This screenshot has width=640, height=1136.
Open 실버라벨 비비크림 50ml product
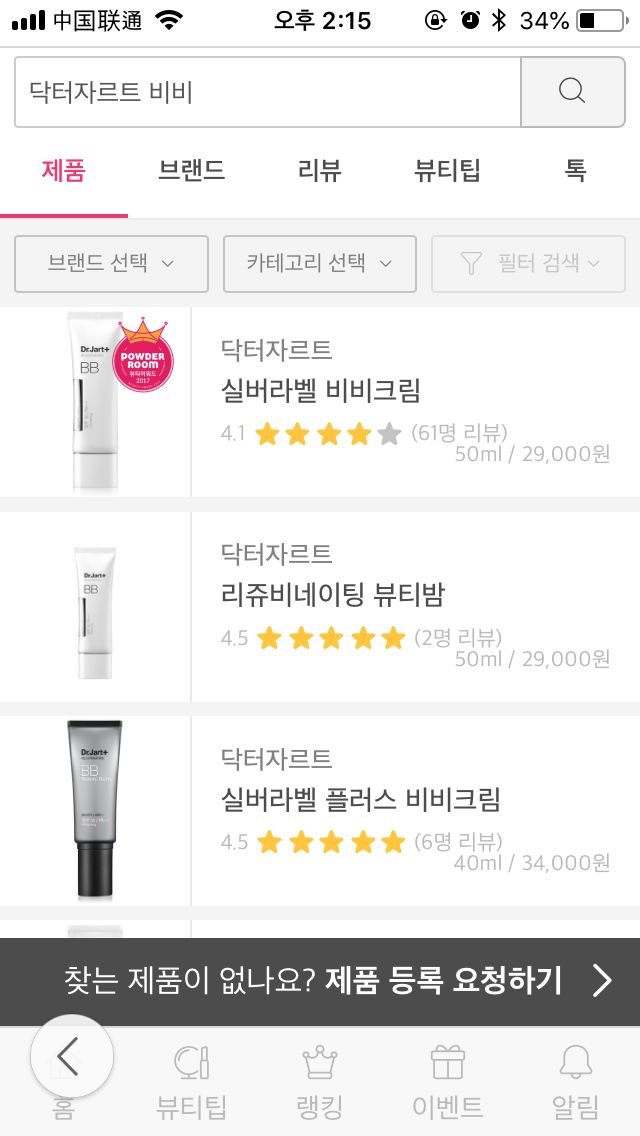(x=320, y=402)
